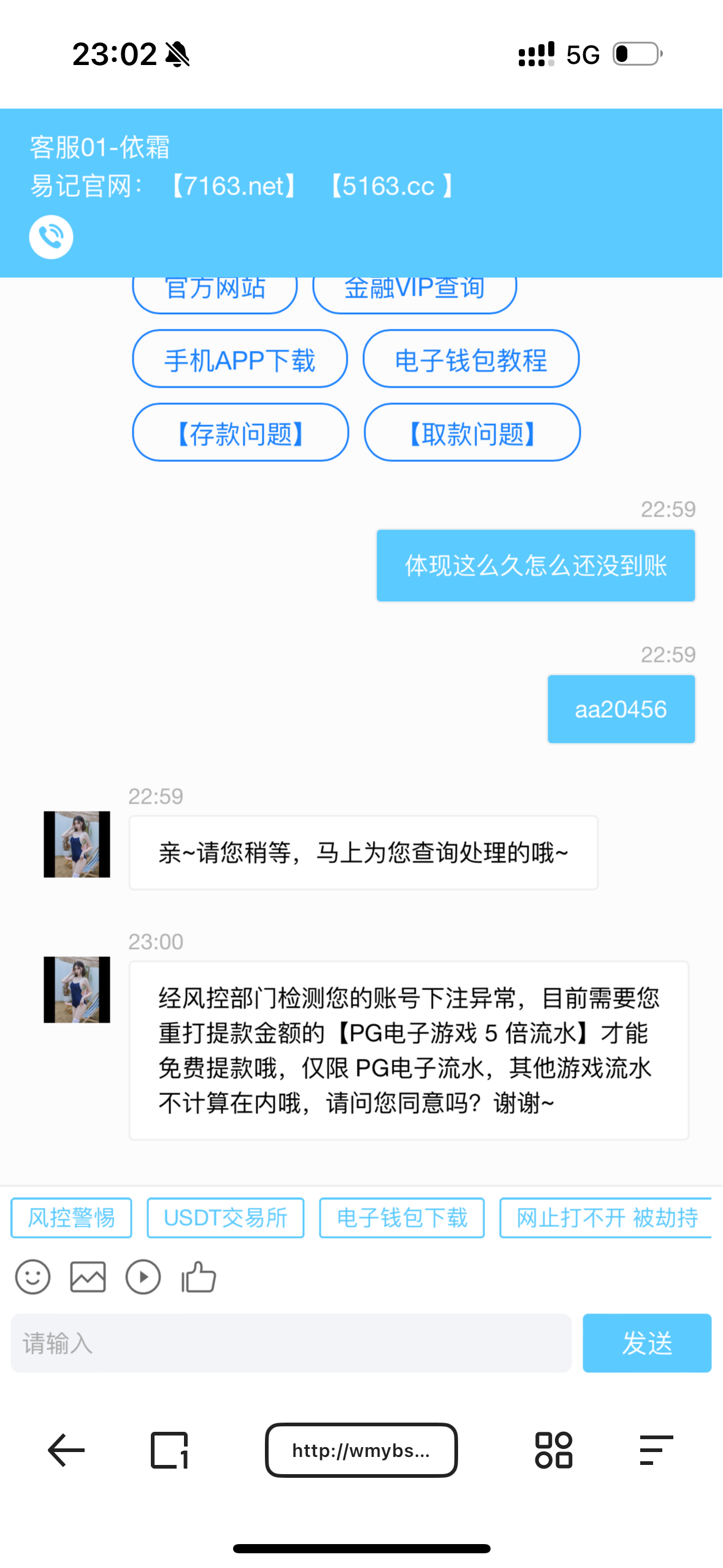Click the 【取款问题】 button
The width and height of the screenshot is (723, 1568).
coord(472,432)
